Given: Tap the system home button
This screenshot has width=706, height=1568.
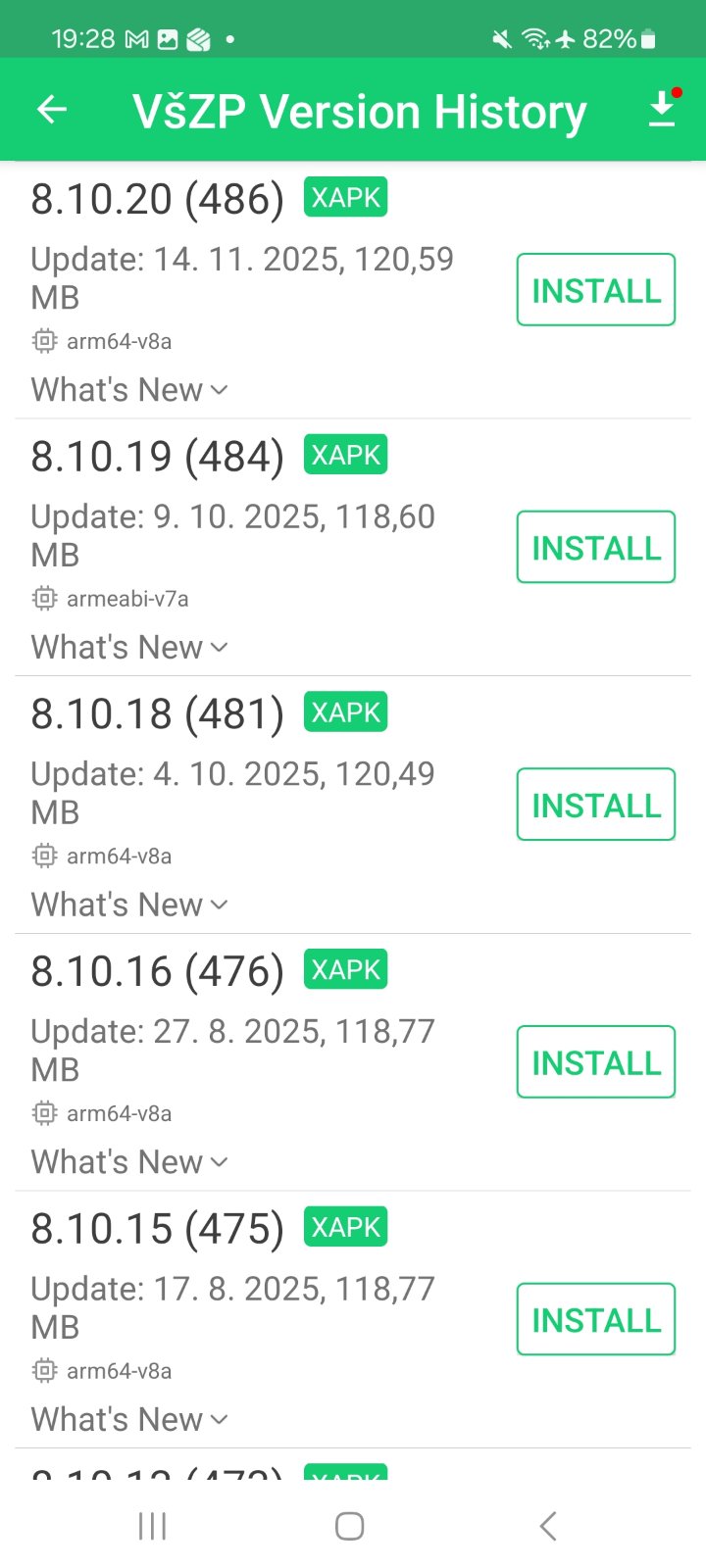Looking at the screenshot, I should pyautogui.click(x=350, y=1526).
